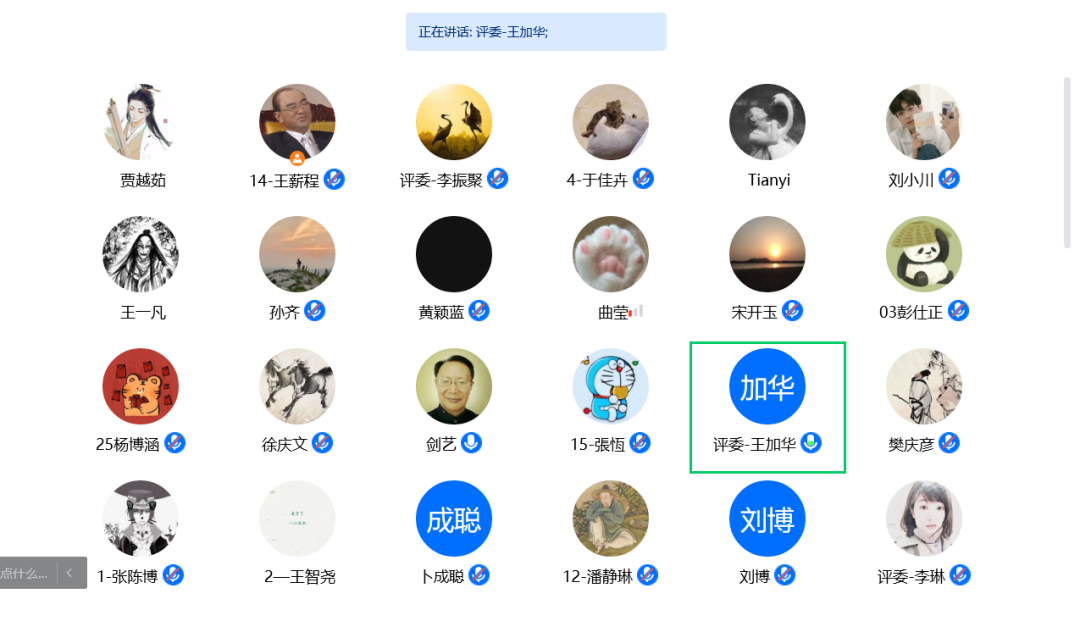This screenshot has height=638, width=1080.
Task: Tap 4-于佳卉's participant avatar
Action: pos(611,122)
